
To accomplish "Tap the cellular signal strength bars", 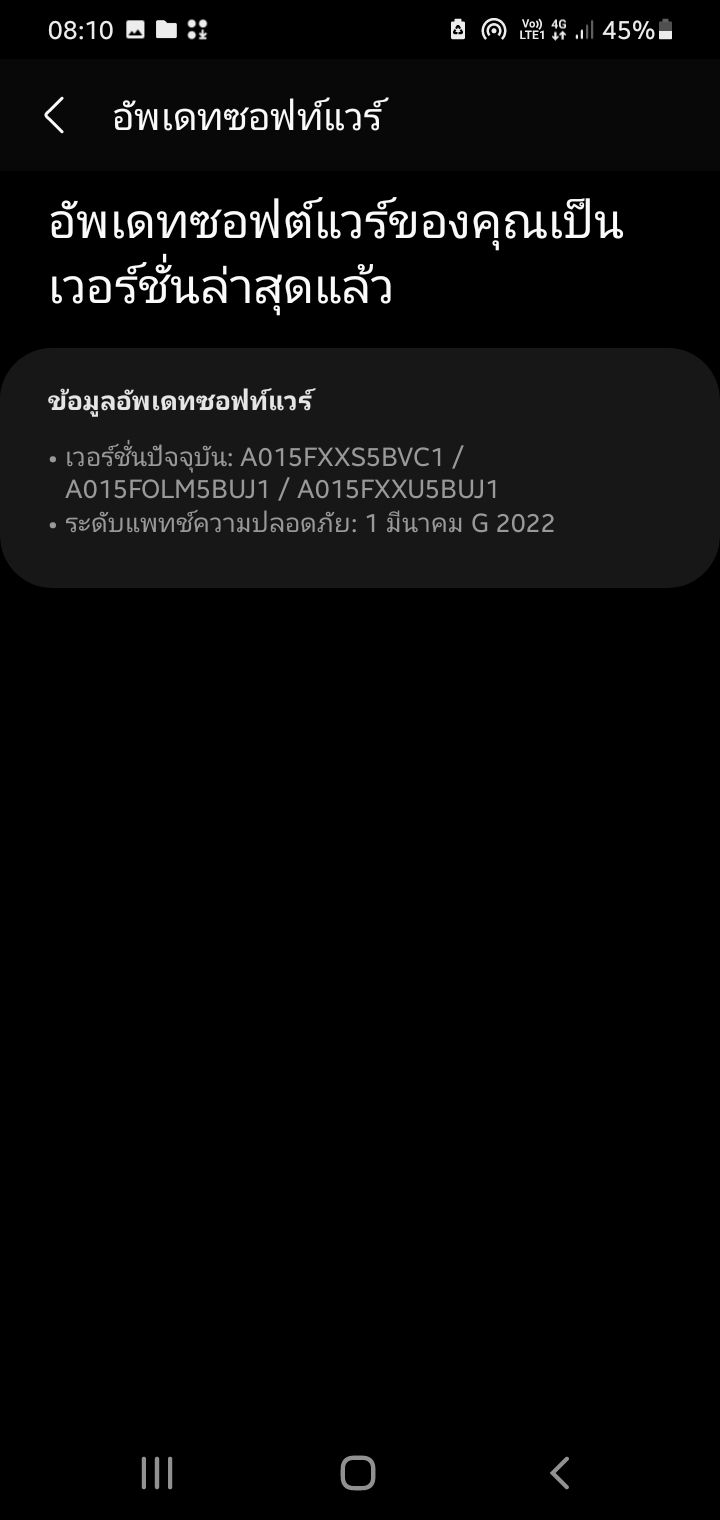I will tap(586, 32).
